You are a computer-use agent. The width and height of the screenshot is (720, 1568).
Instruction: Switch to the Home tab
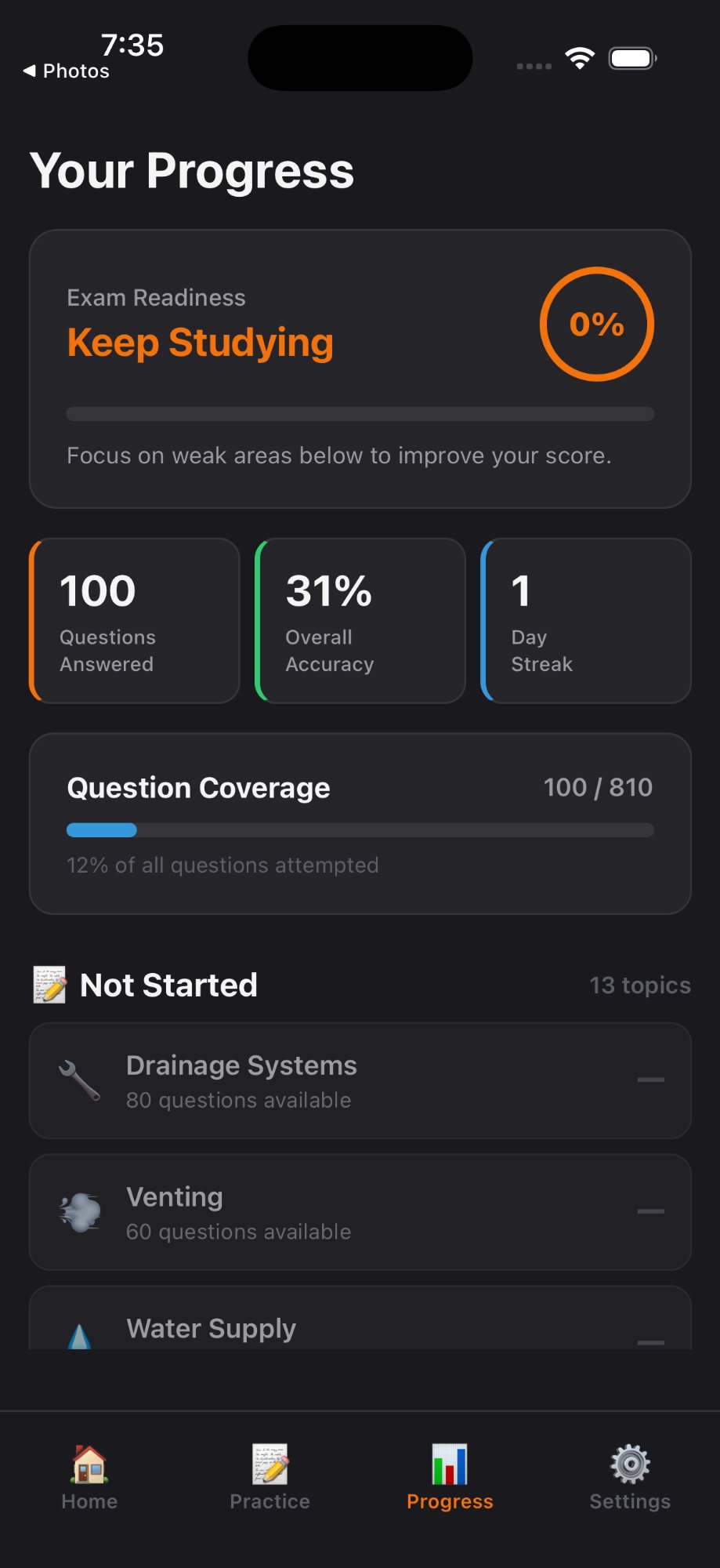(89, 1476)
